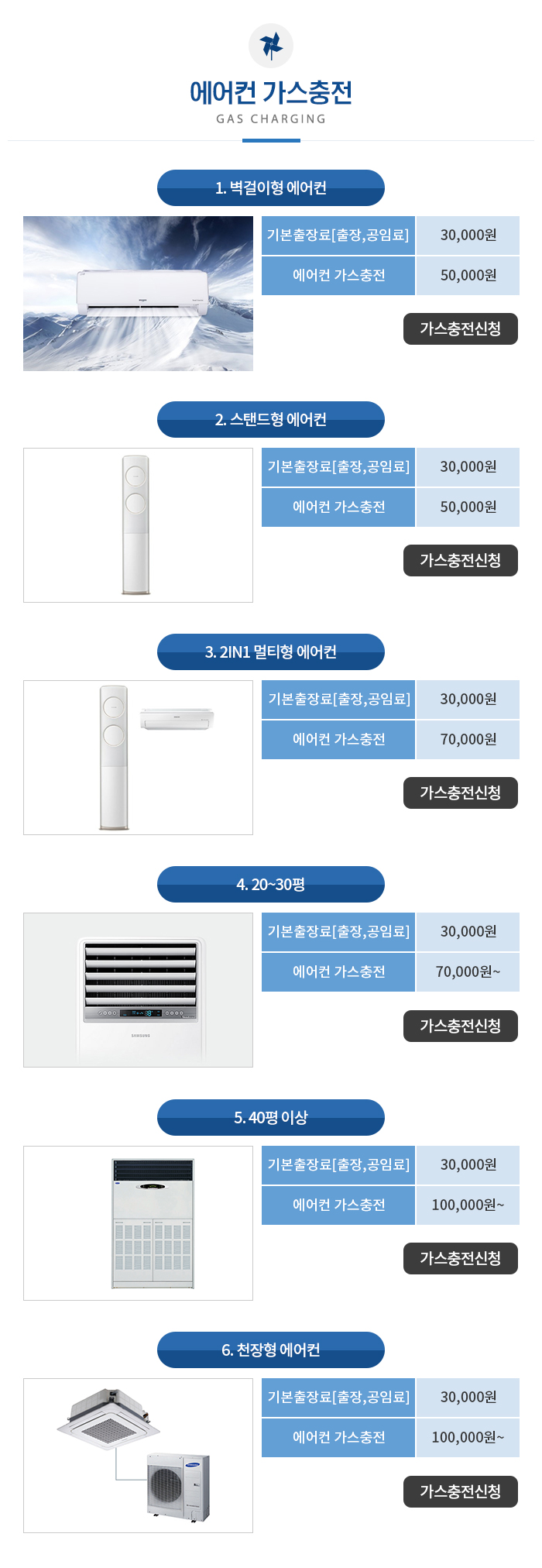Select 가스충전신청 under 2IN1 멀티형 에어컨

tap(460, 793)
